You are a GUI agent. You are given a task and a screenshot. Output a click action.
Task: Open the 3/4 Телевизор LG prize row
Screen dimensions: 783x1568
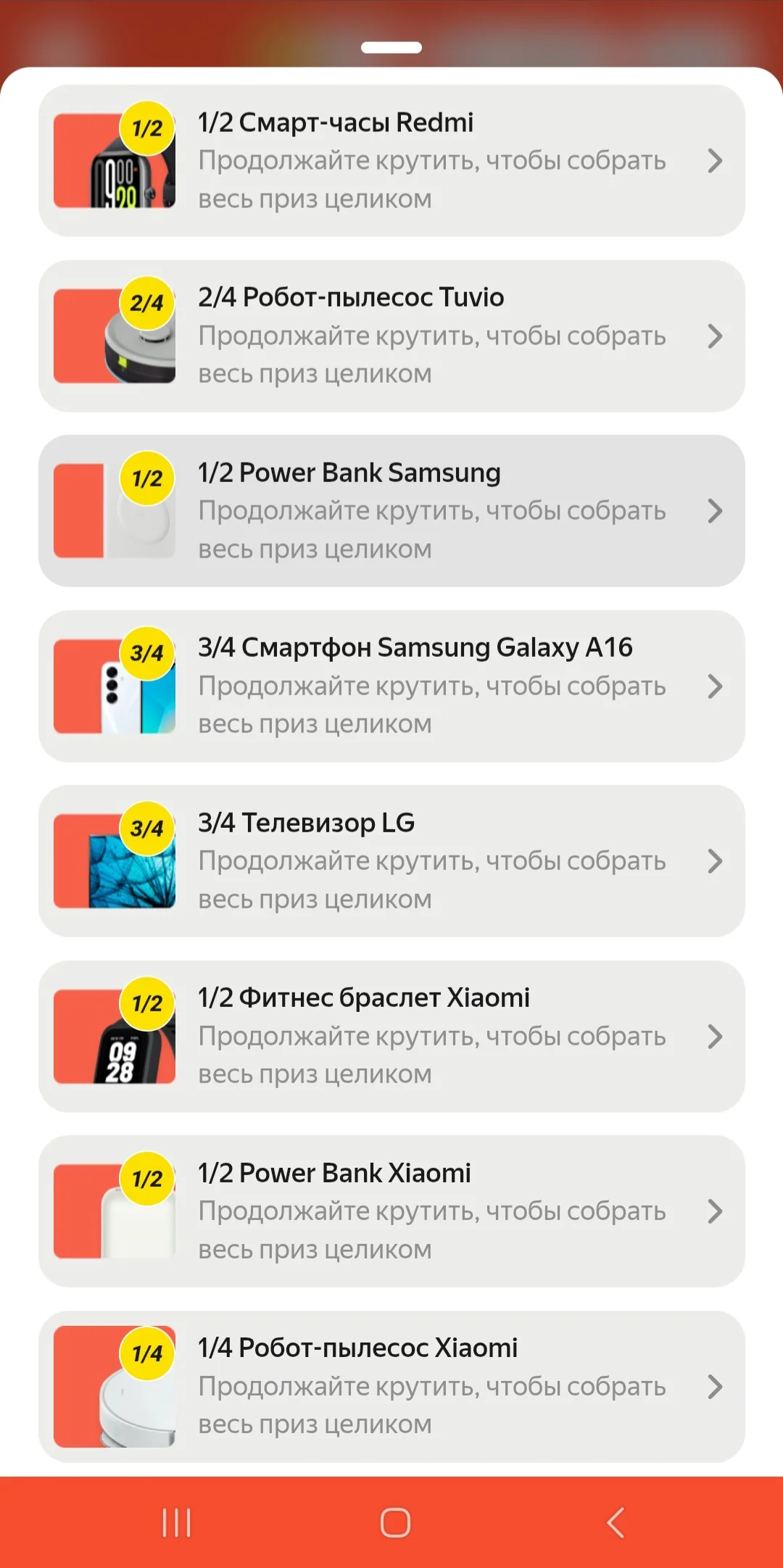(391, 861)
